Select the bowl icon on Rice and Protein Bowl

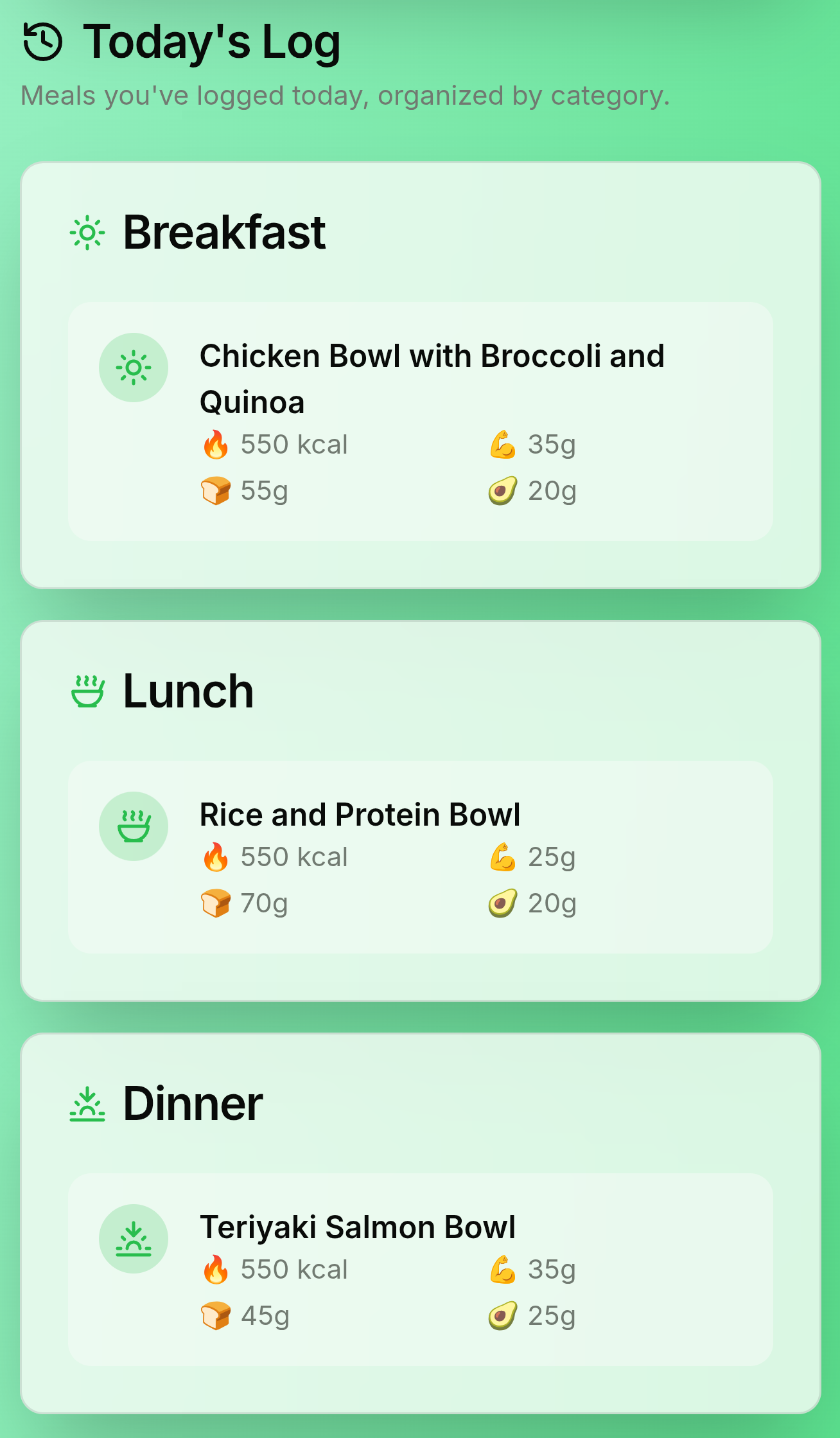click(x=134, y=826)
